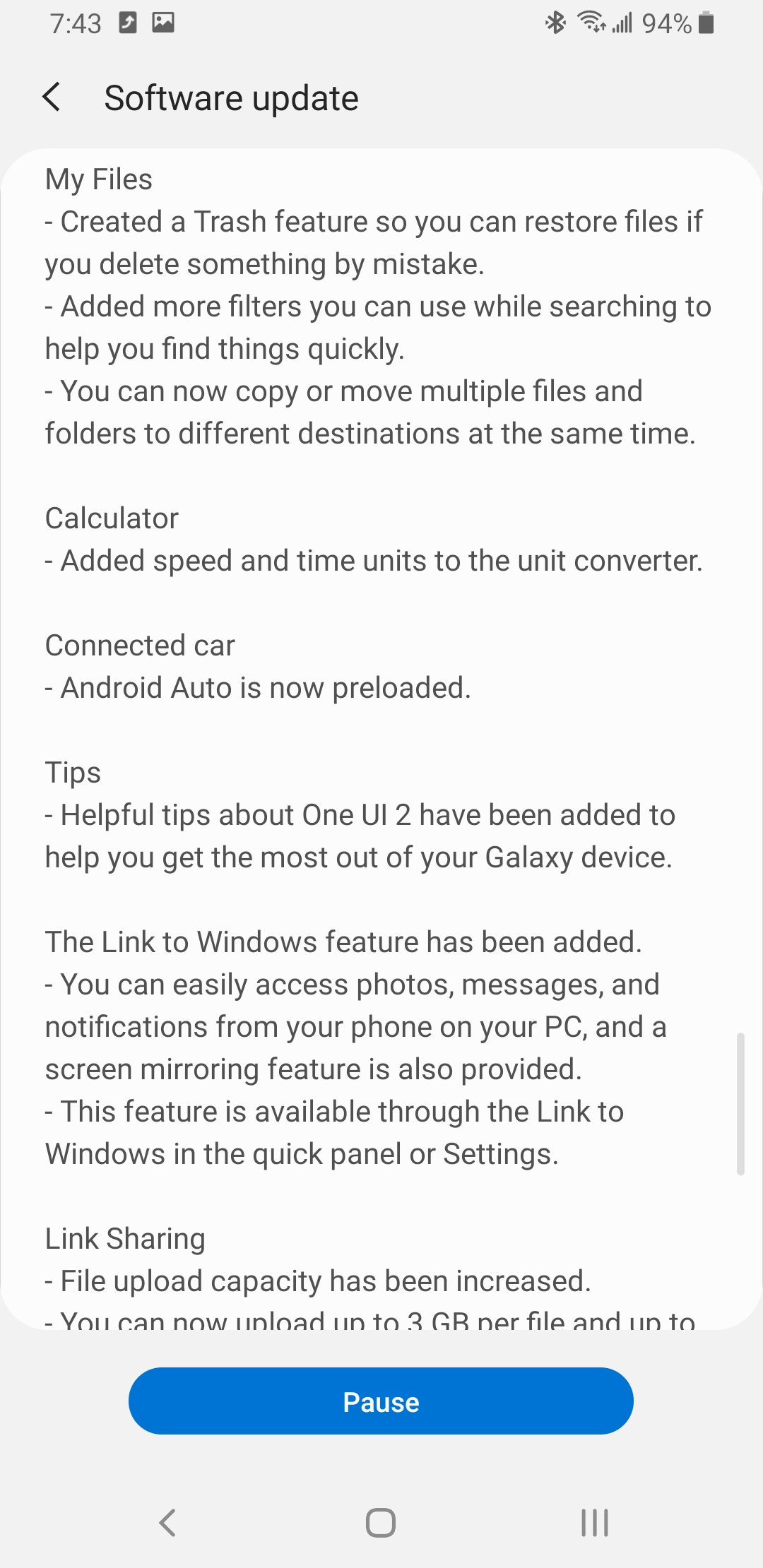The image size is (763, 1568).
Task: Tap the system home button
Action: coord(381,1523)
